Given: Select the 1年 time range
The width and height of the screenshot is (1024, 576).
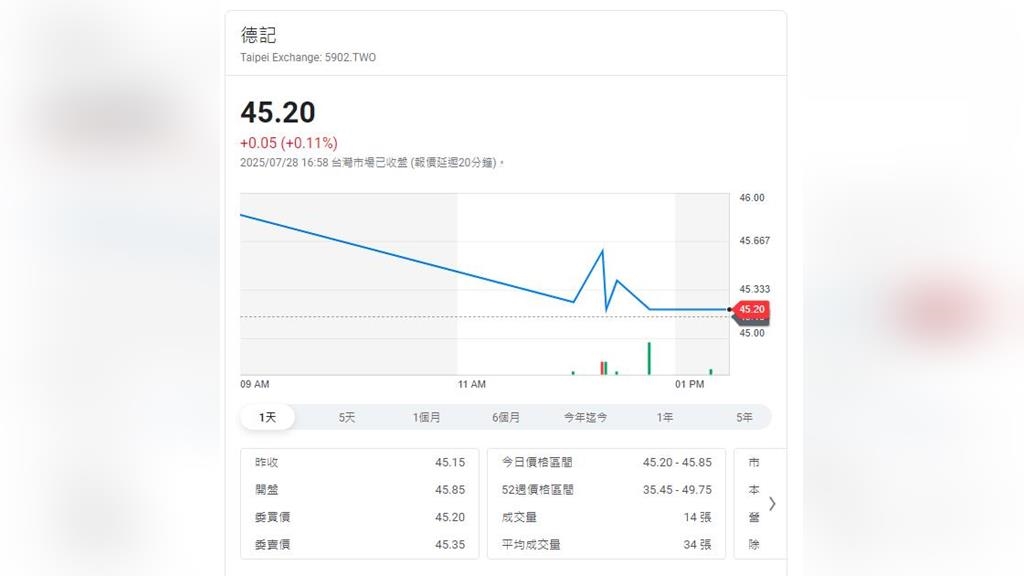Looking at the screenshot, I should (x=665, y=417).
